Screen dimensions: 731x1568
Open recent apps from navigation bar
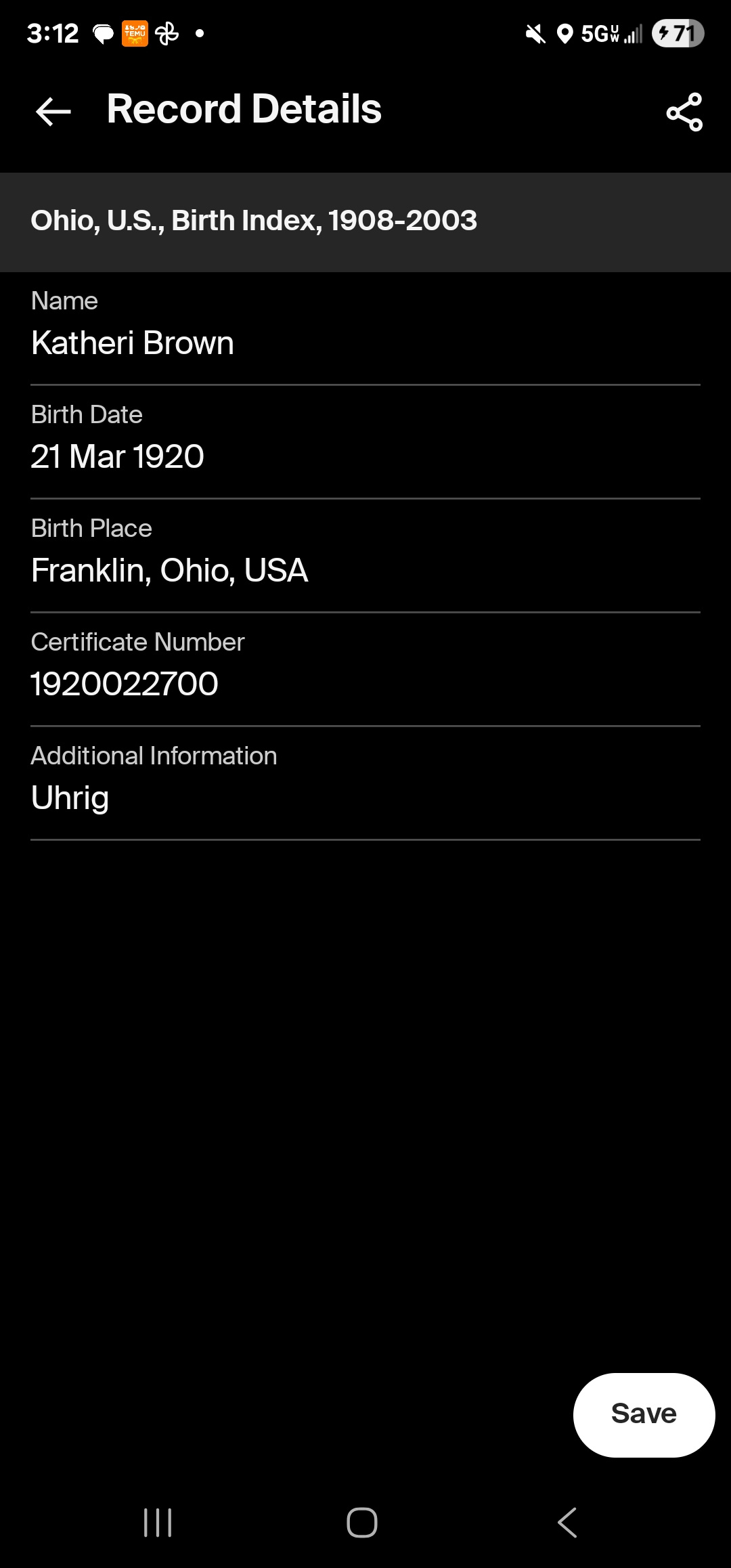click(158, 1523)
